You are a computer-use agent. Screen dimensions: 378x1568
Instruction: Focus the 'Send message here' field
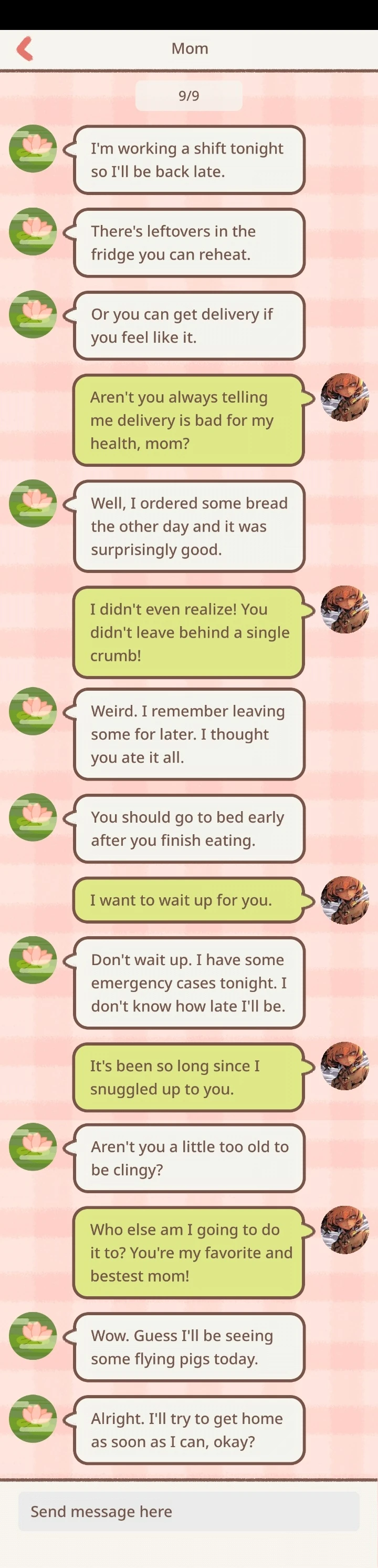[188, 1511]
